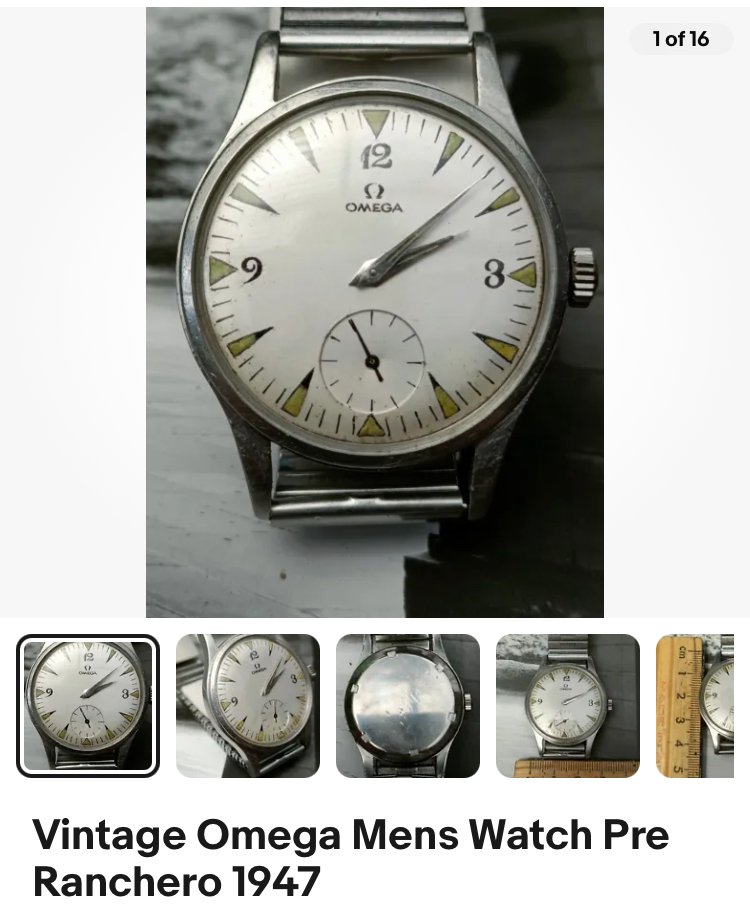
Task: View the fourth thumbnail with the ruler below the watch
Action: 568,706
